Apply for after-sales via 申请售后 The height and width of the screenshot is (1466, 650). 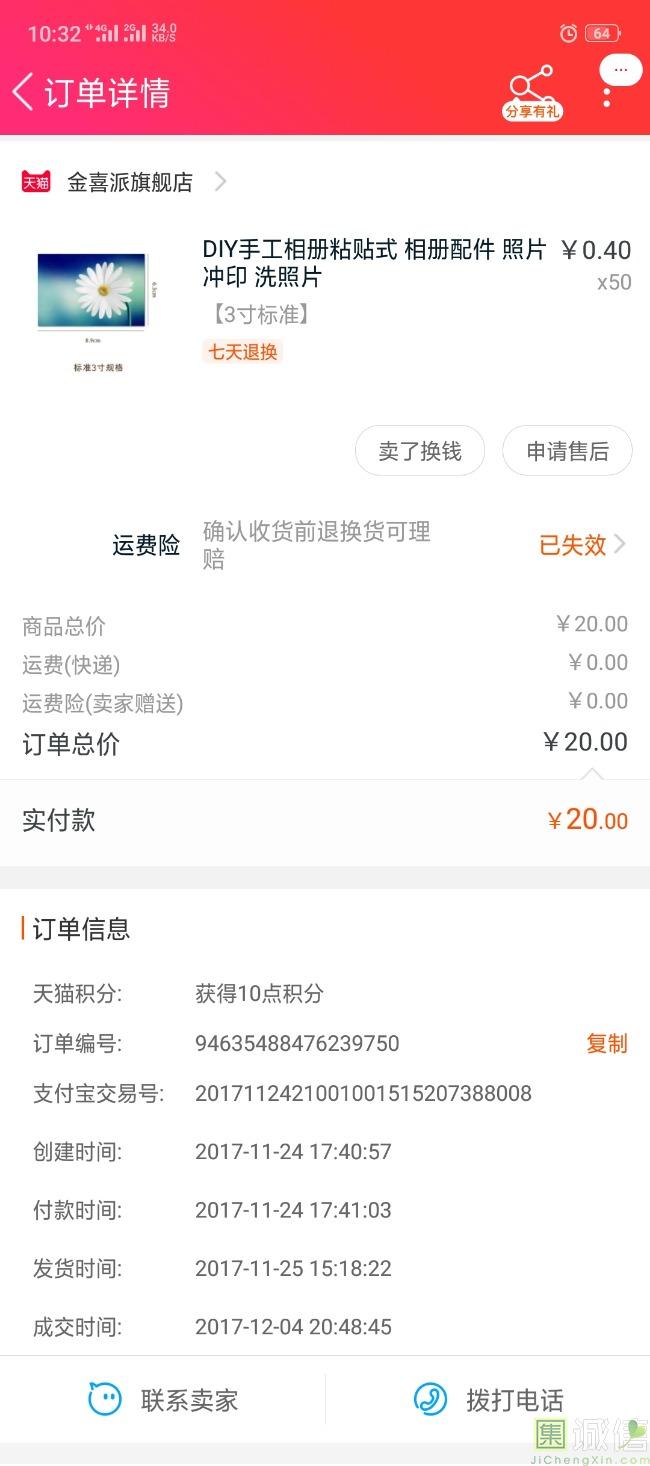click(567, 451)
